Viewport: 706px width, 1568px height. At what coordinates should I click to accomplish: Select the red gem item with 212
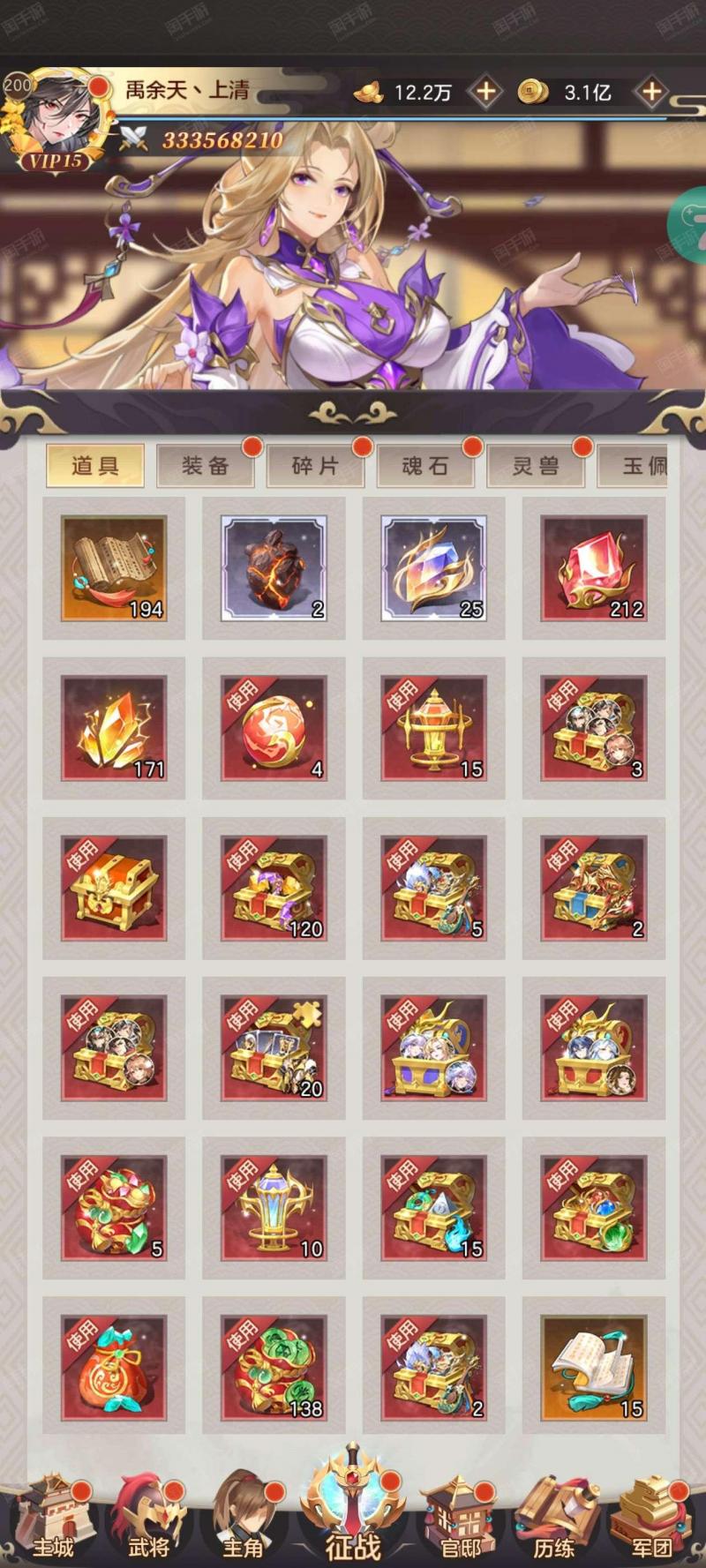click(594, 568)
